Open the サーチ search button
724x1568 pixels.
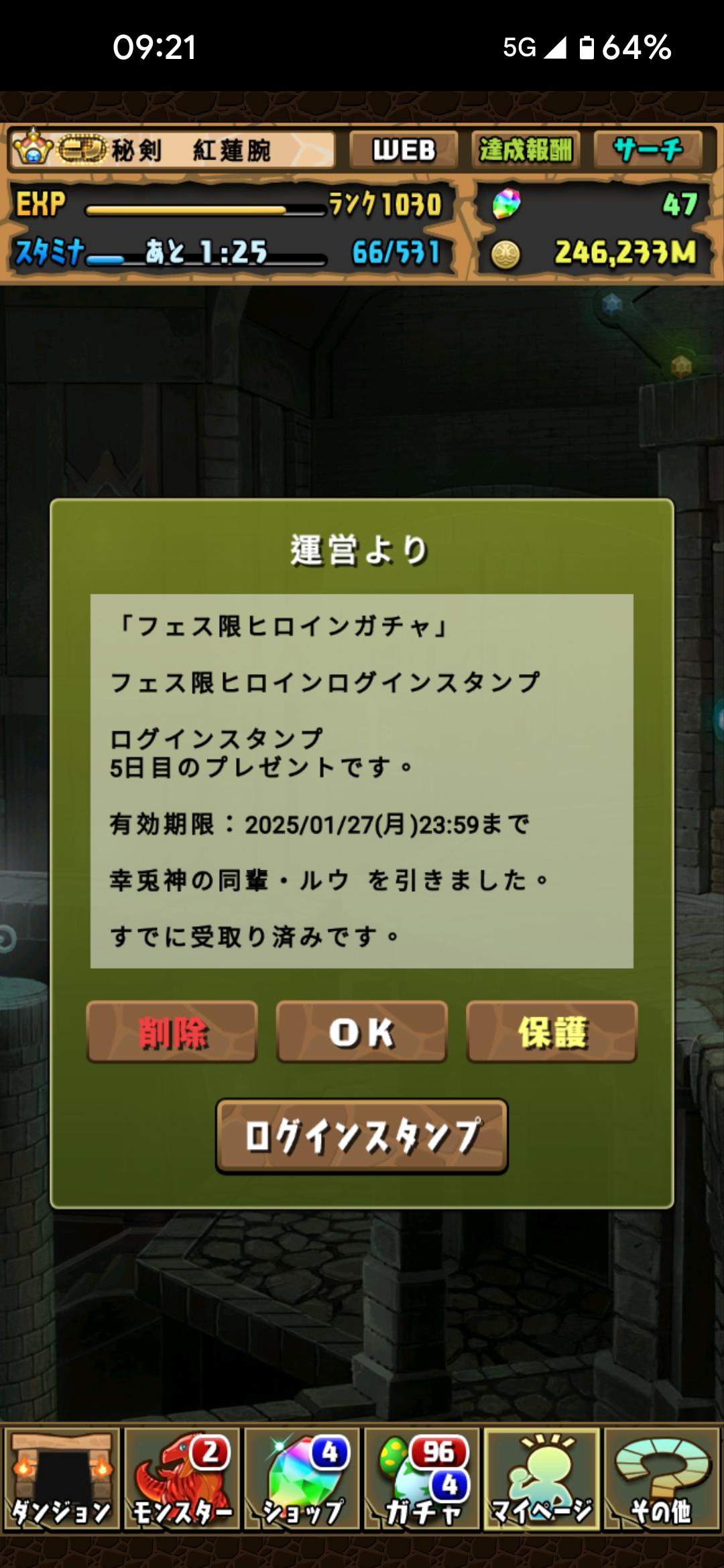click(648, 149)
